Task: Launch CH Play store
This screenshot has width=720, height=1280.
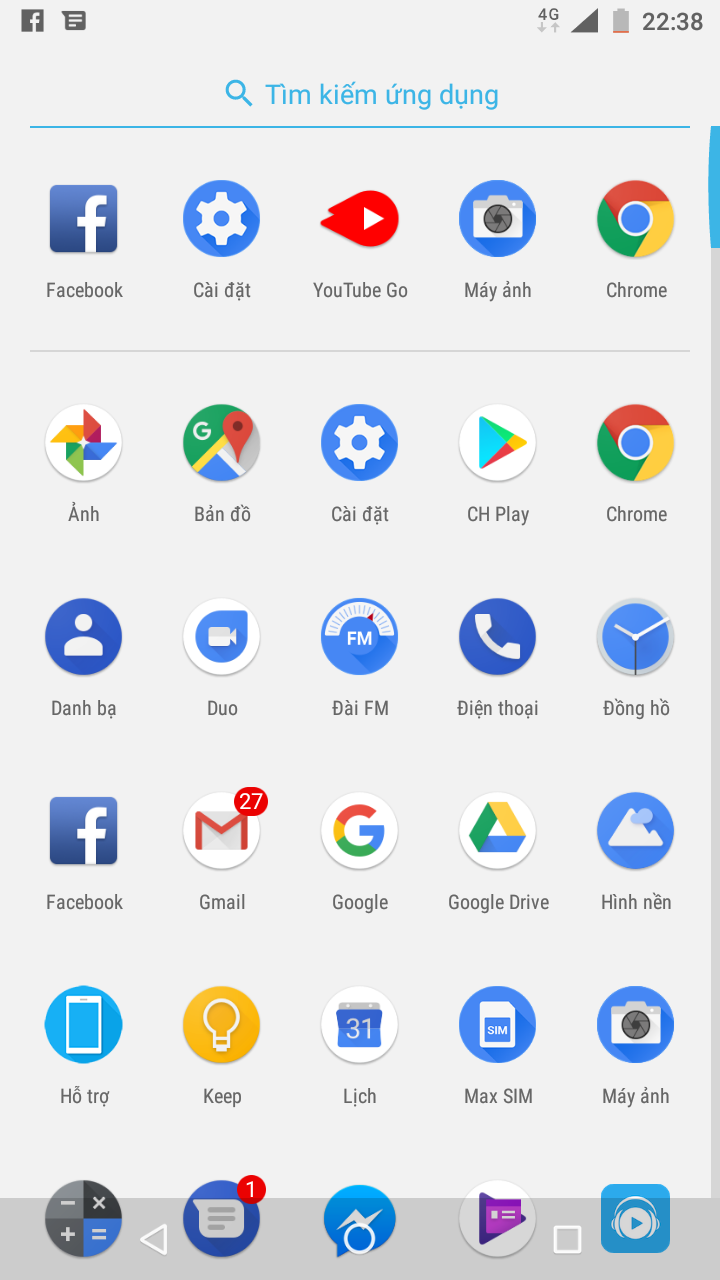Action: click(498, 443)
